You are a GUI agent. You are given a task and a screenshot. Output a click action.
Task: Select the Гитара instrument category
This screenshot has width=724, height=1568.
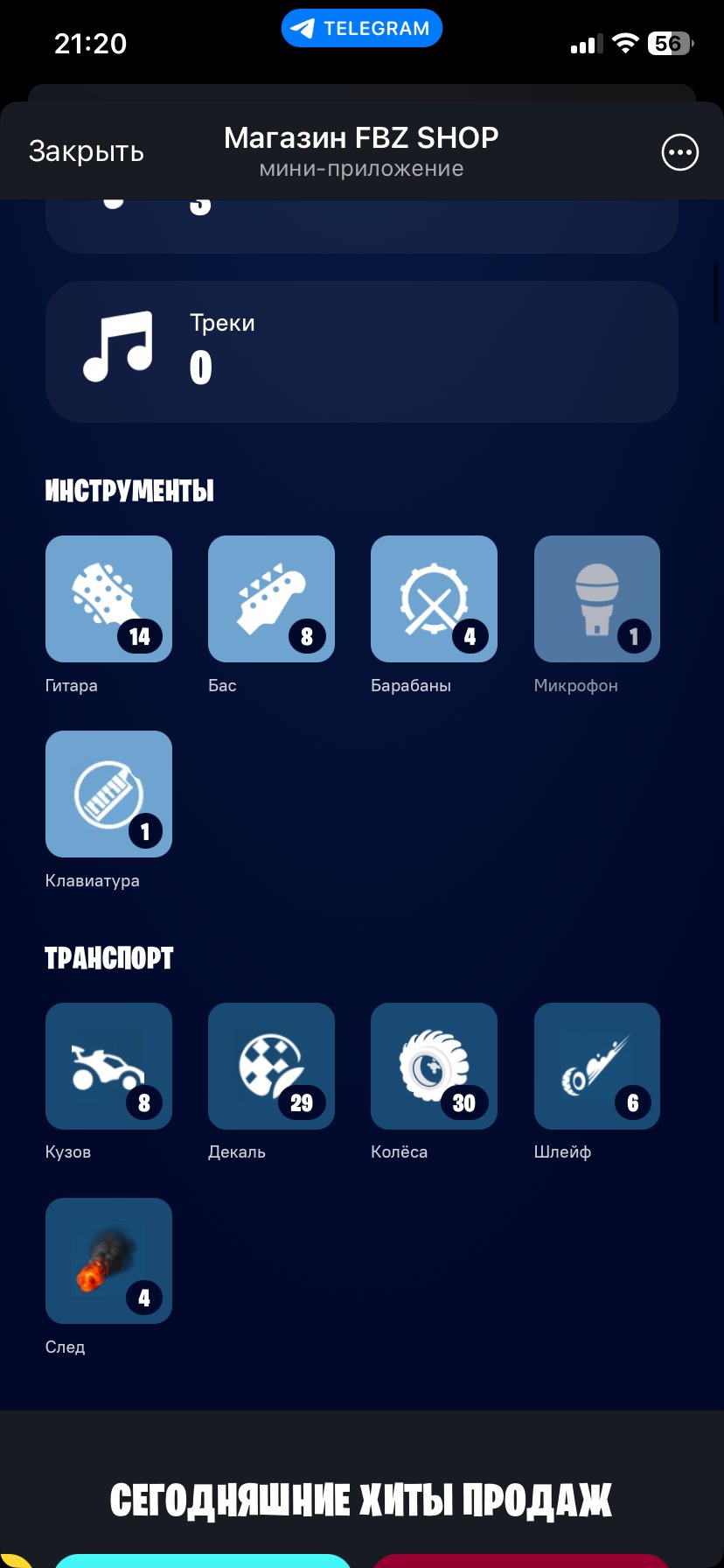pyautogui.click(x=108, y=598)
